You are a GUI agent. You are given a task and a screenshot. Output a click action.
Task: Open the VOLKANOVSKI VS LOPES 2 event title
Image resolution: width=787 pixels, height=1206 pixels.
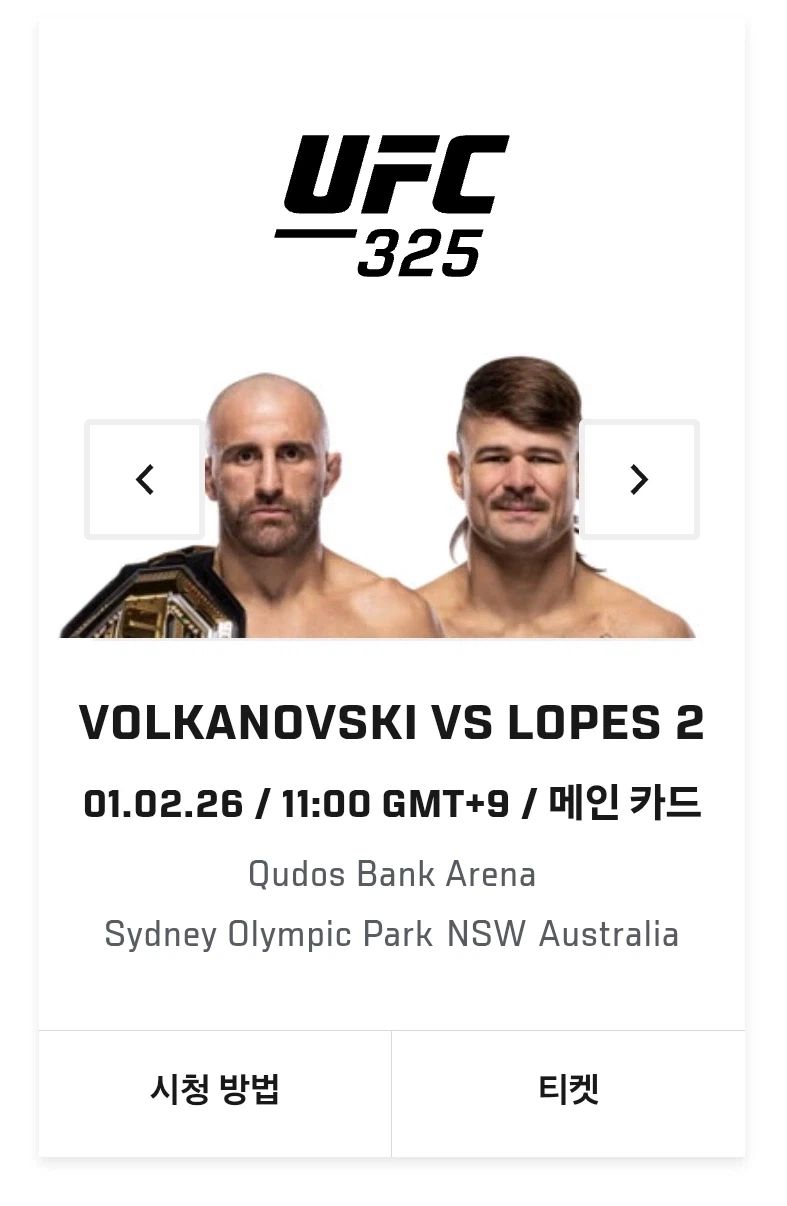[x=393, y=724]
